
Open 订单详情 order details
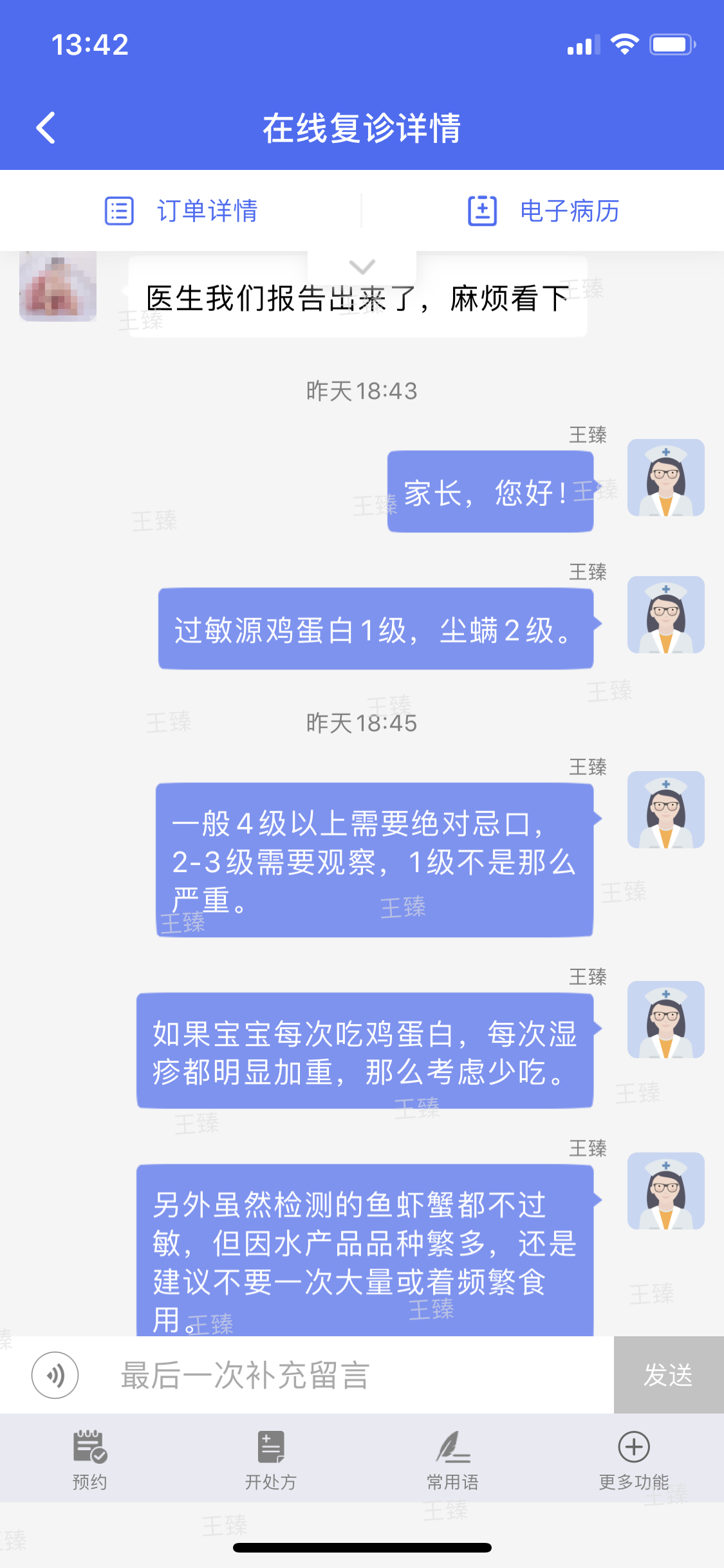(181, 211)
